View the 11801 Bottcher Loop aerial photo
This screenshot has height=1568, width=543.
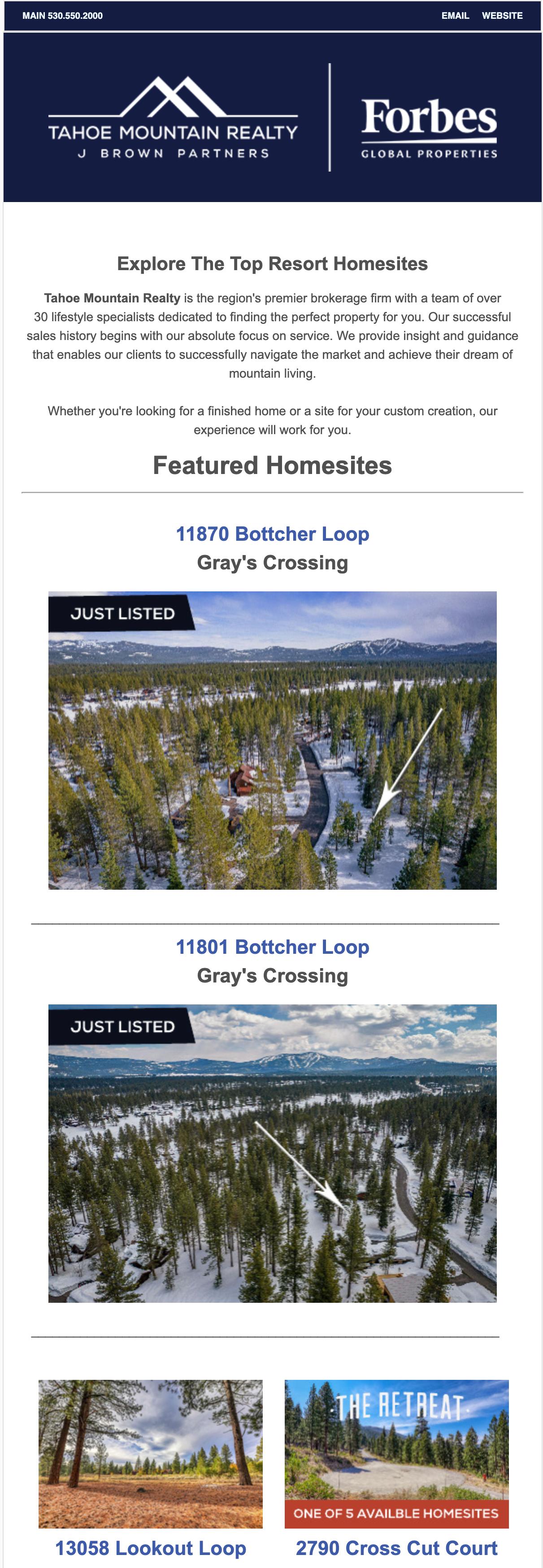coord(272,1153)
